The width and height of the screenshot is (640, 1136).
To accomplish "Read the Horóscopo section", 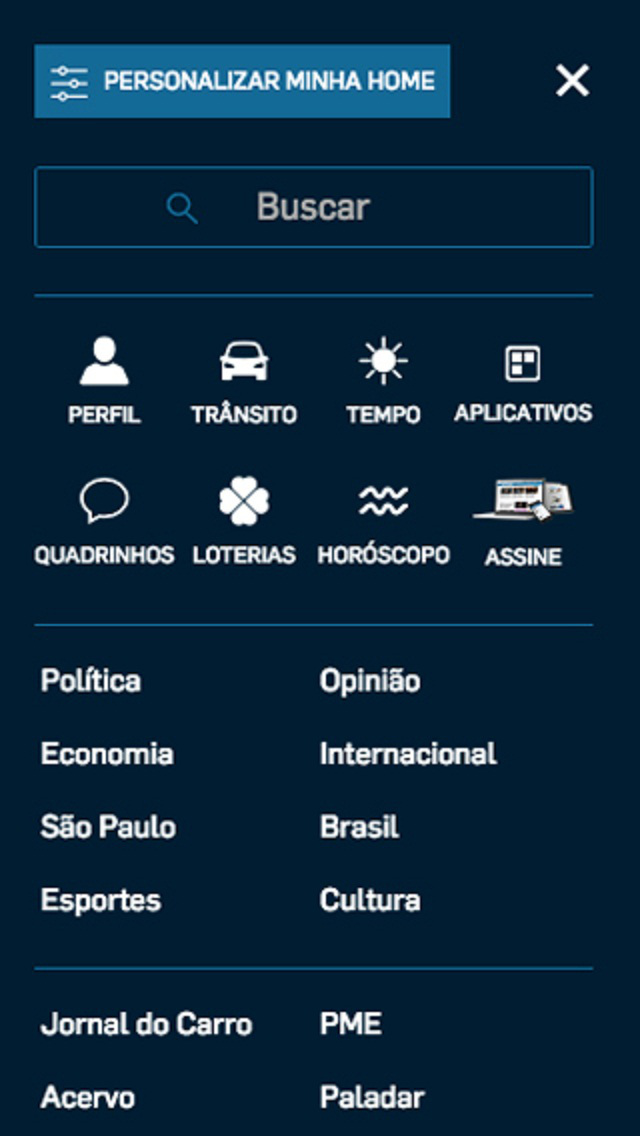I will (x=383, y=522).
